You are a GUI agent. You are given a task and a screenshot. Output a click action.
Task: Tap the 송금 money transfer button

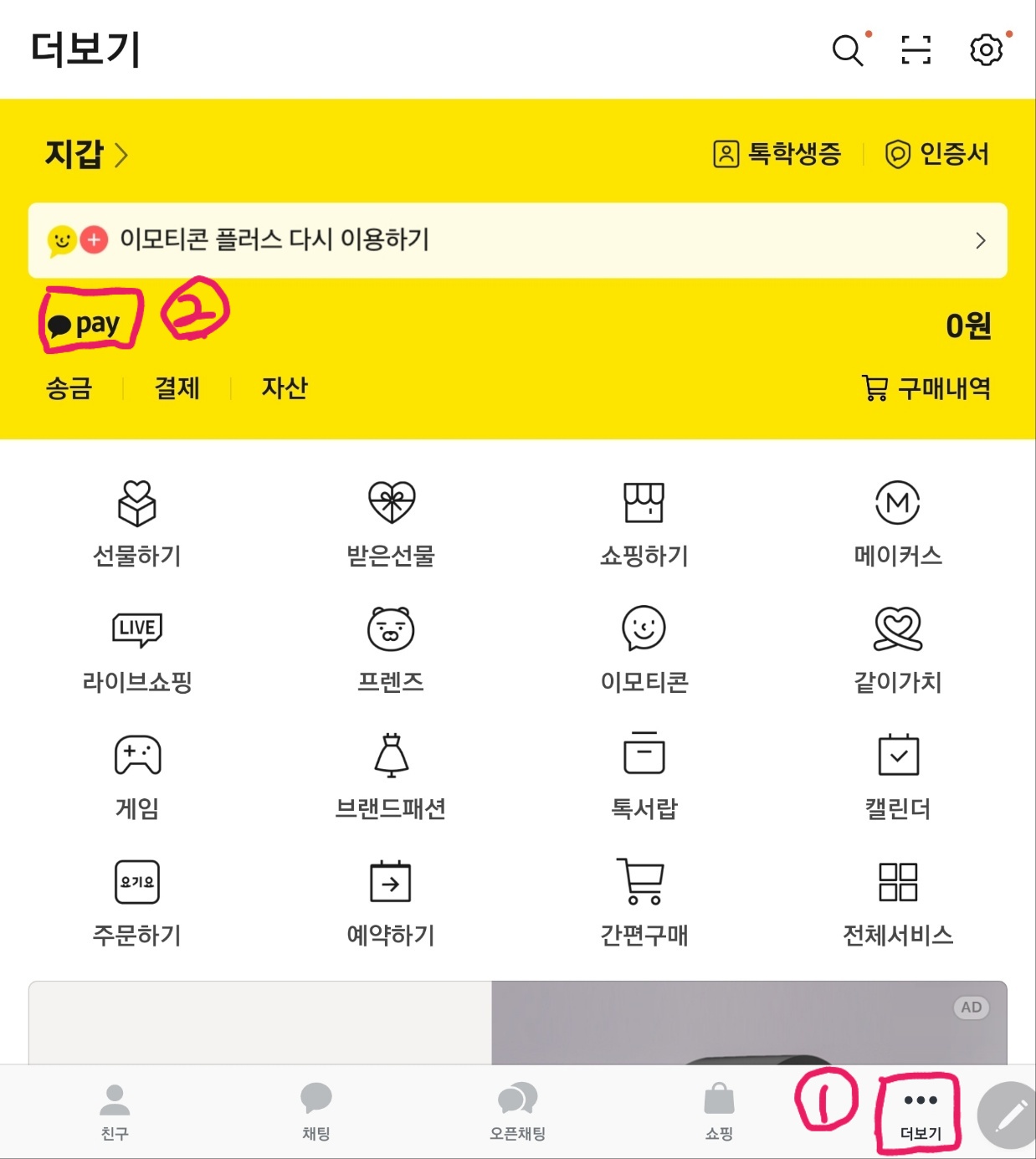click(69, 388)
